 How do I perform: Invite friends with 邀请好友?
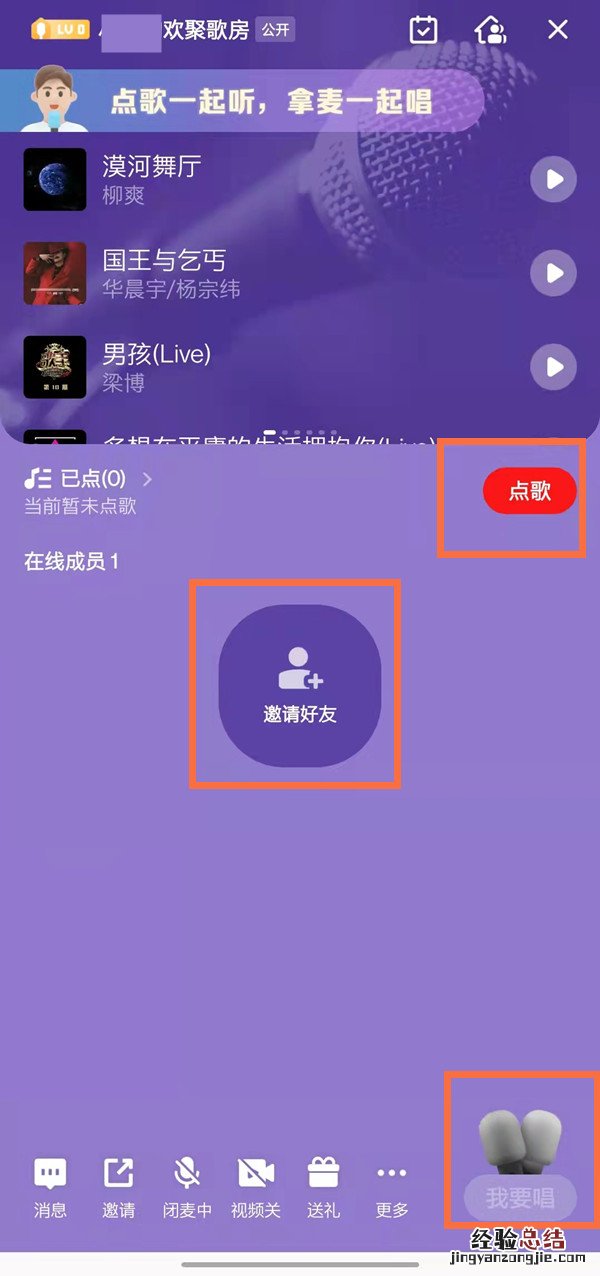click(x=299, y=685)
